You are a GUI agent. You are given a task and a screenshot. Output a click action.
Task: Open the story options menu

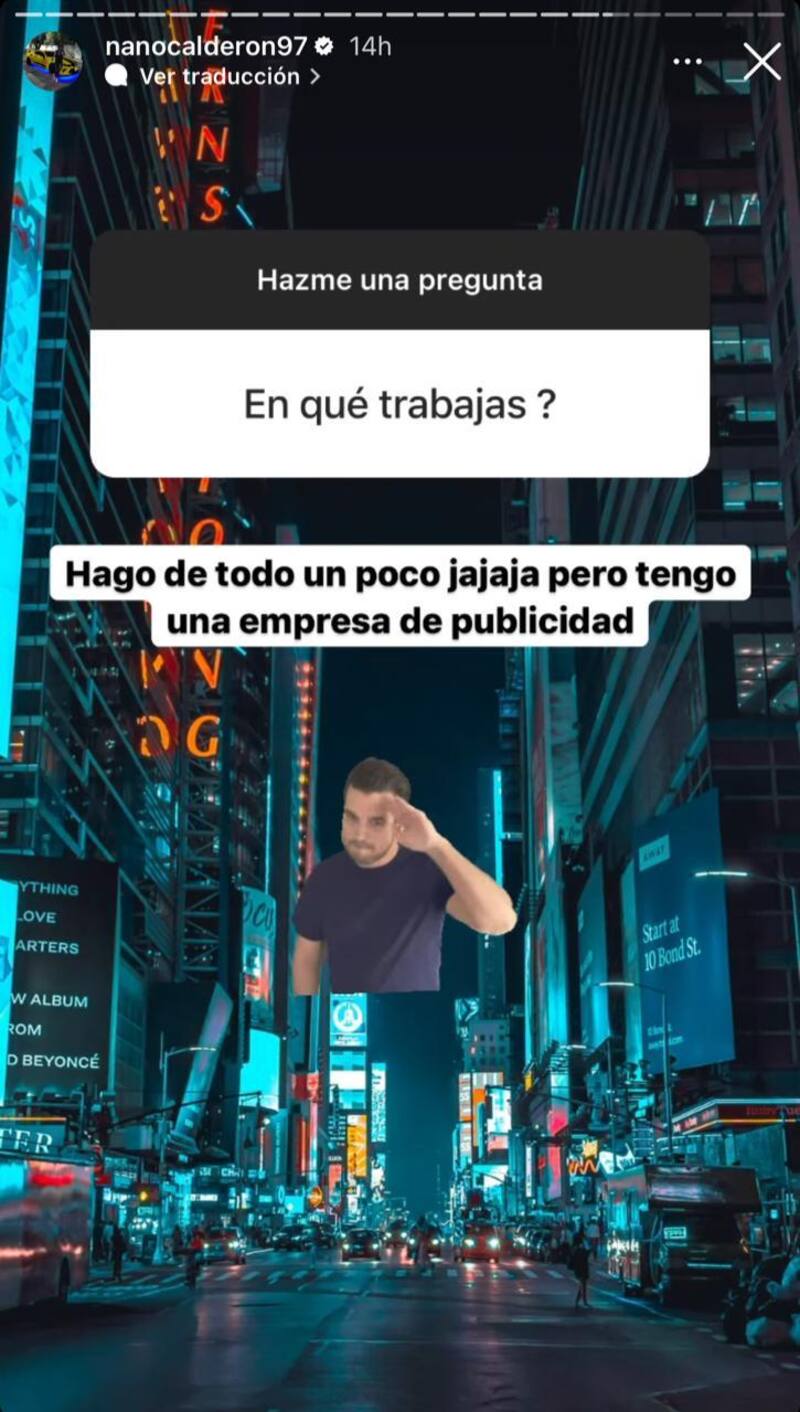click(687, 61)
